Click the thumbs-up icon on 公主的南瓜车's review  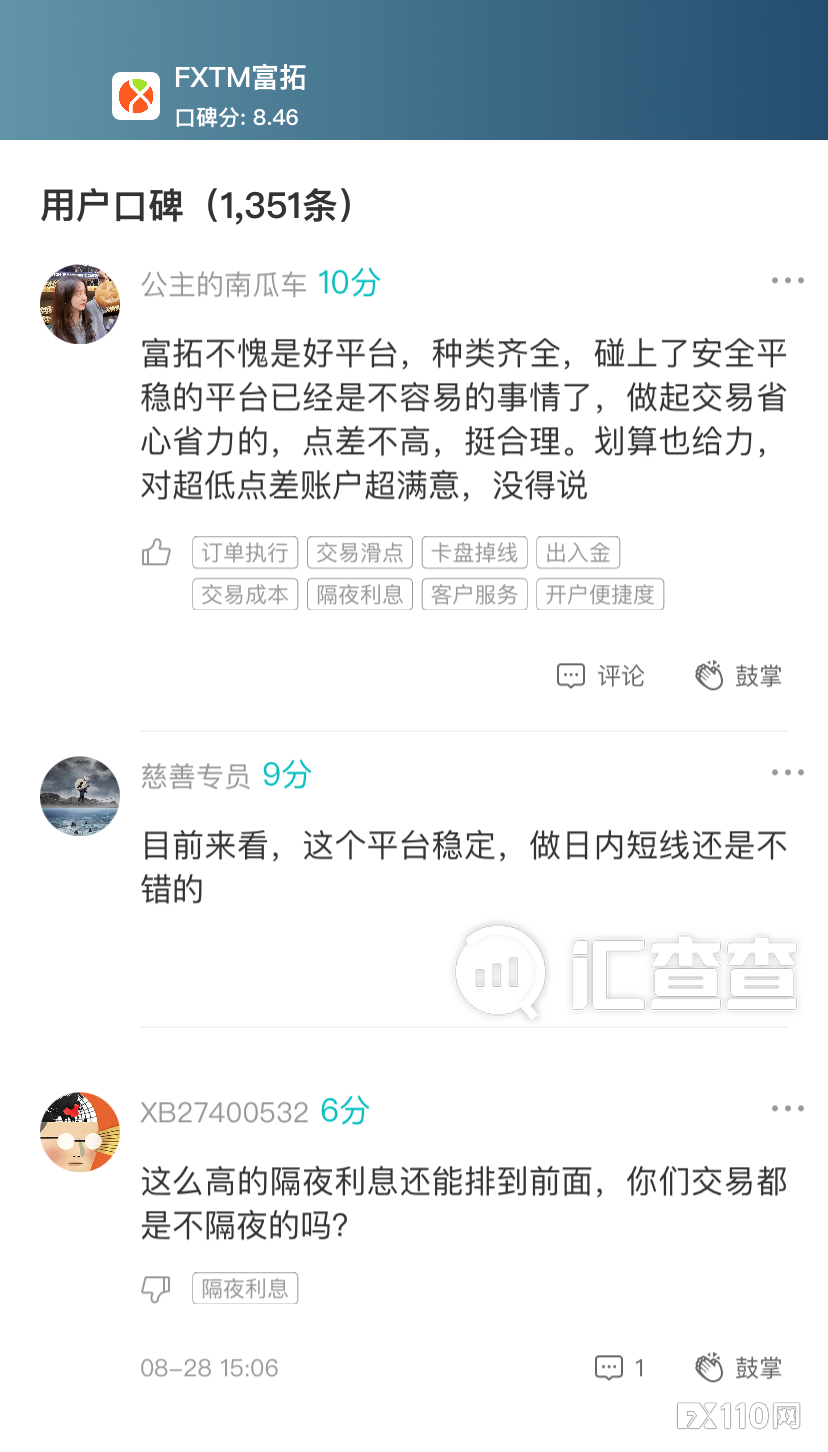coord(156,552)
